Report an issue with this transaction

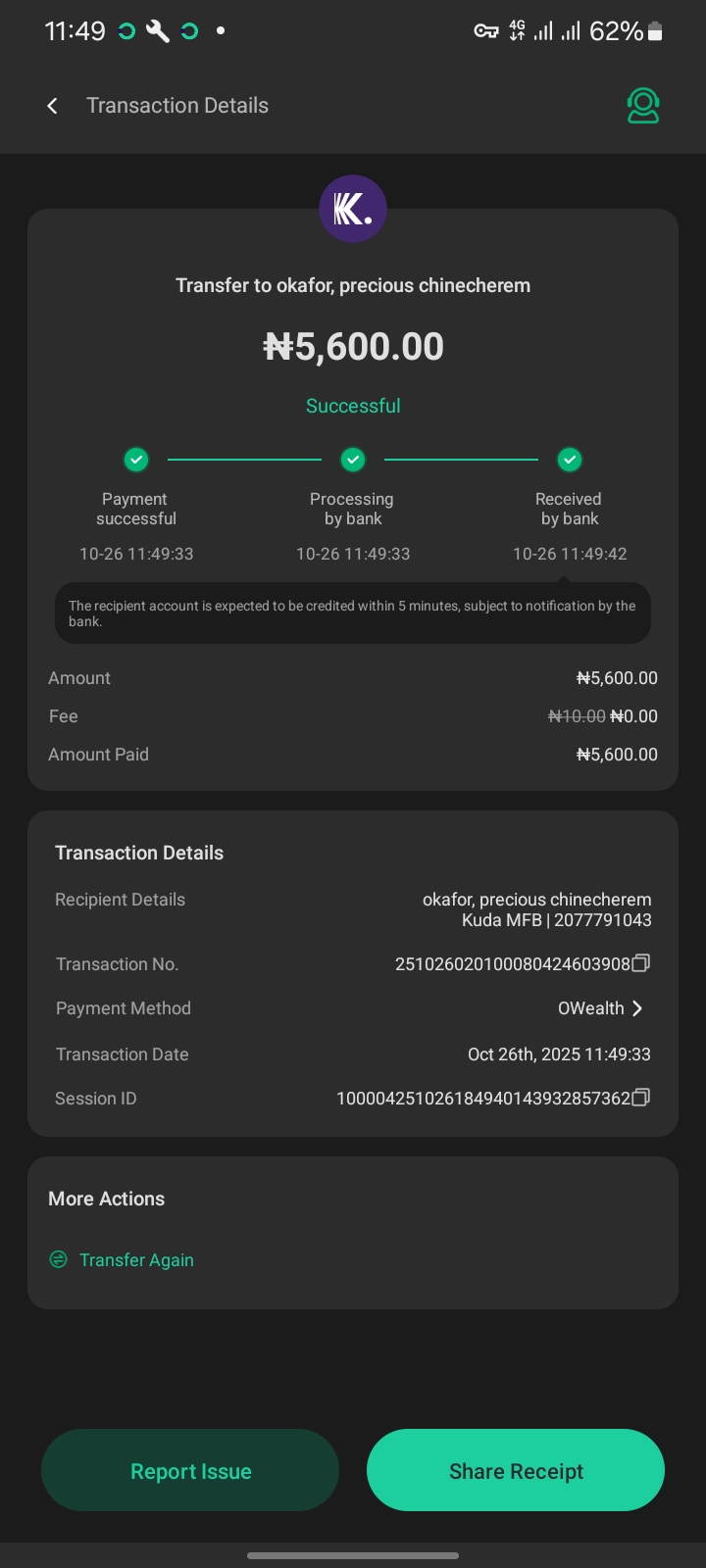[190, 1471]
